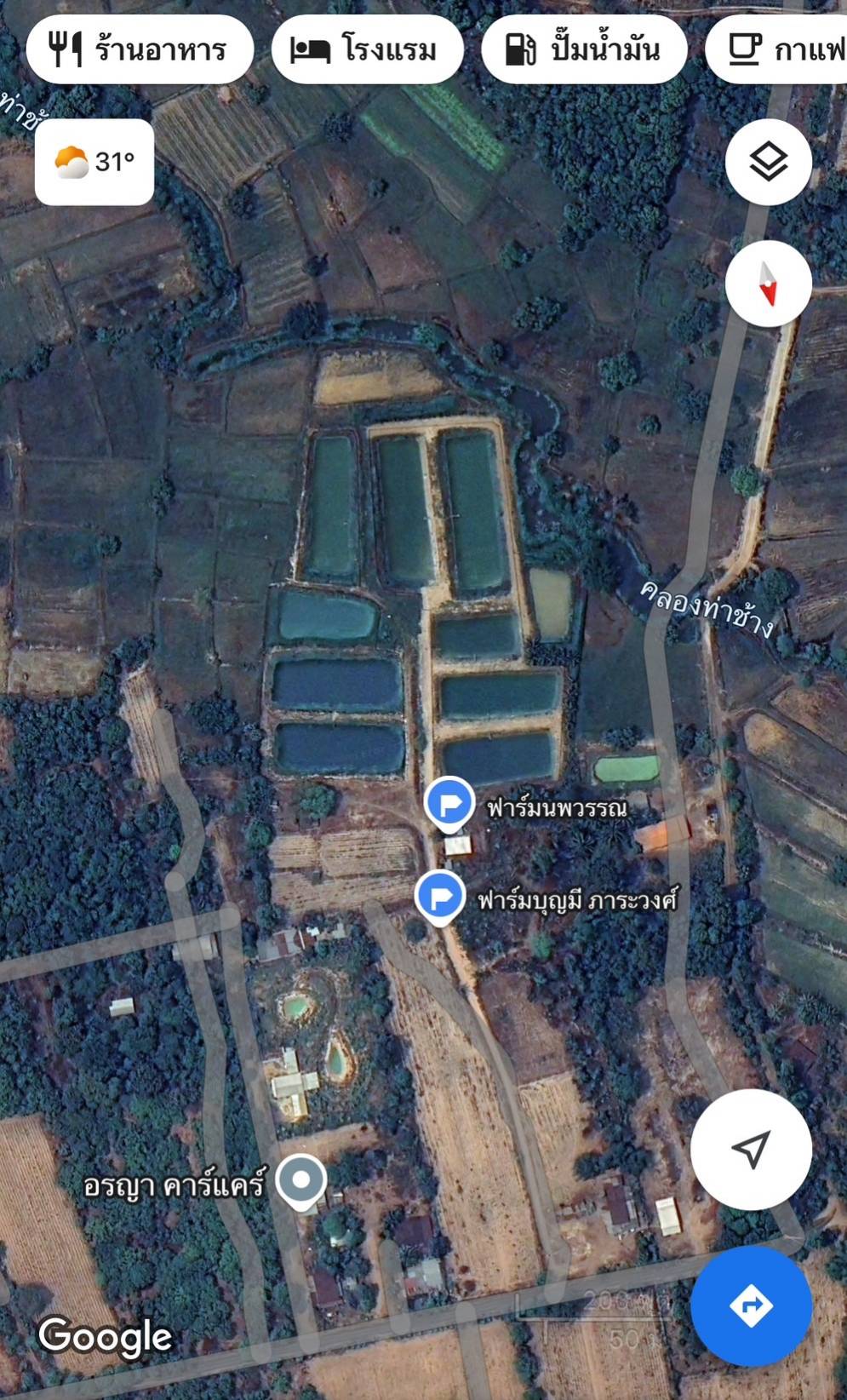Select the ฟาร์มบุญมี ภาระวงศ์ marker
847x1400 pixels.
(440, 898)
